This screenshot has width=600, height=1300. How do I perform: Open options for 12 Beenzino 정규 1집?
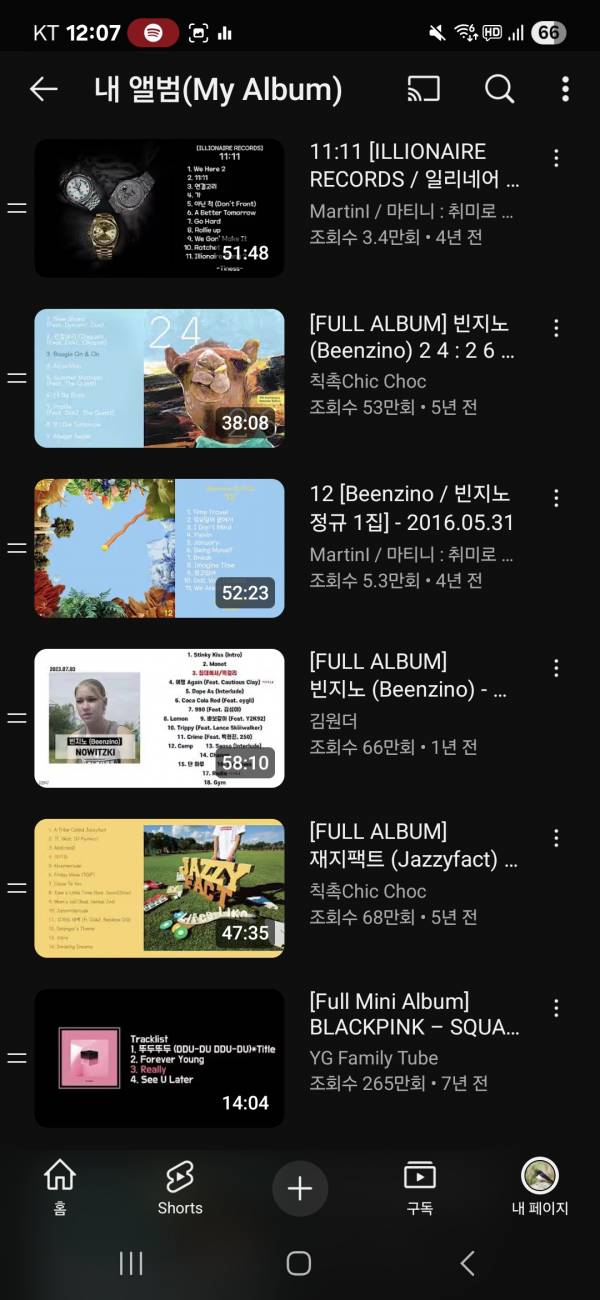pos(556,498)
